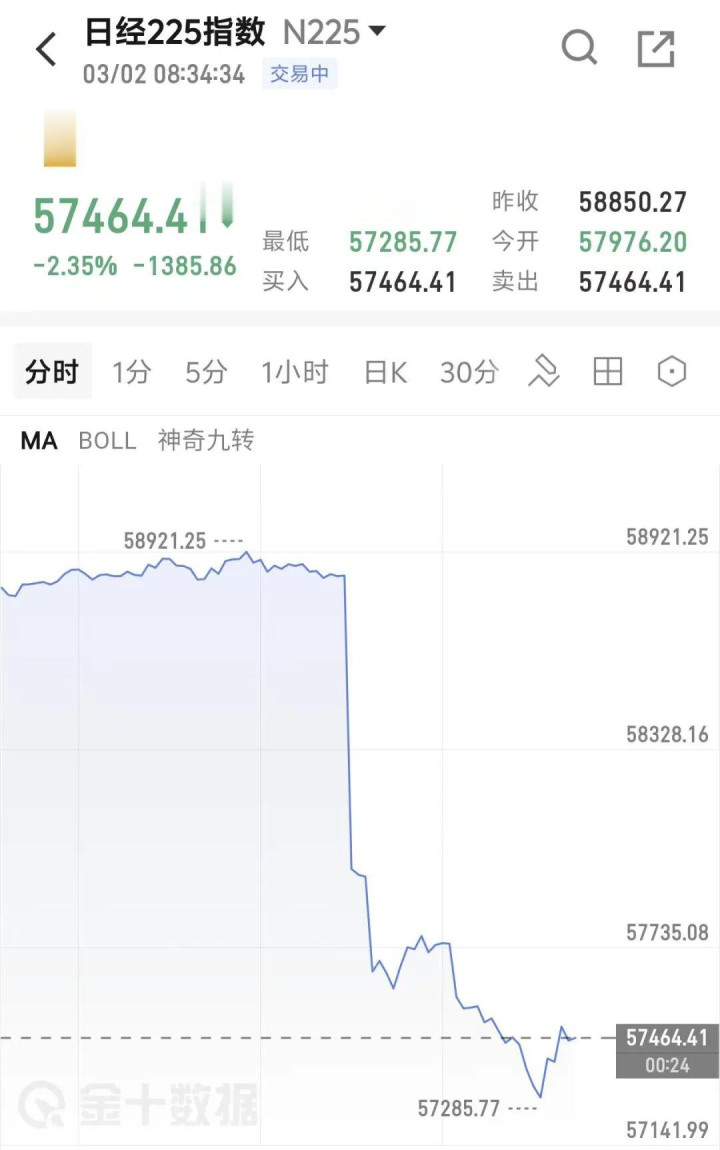Switch to the 5分 chart tab
The image size is (720, 1150).
coord(206,373)
